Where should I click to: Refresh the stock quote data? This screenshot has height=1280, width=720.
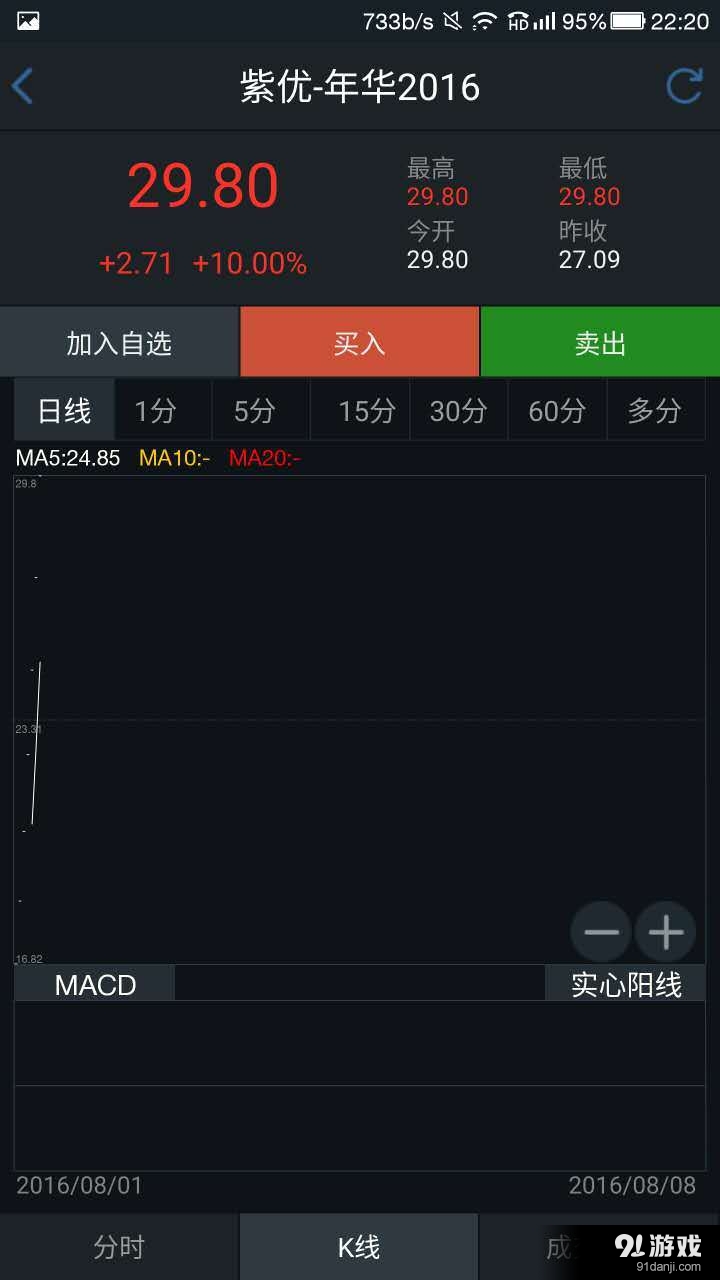684,85
